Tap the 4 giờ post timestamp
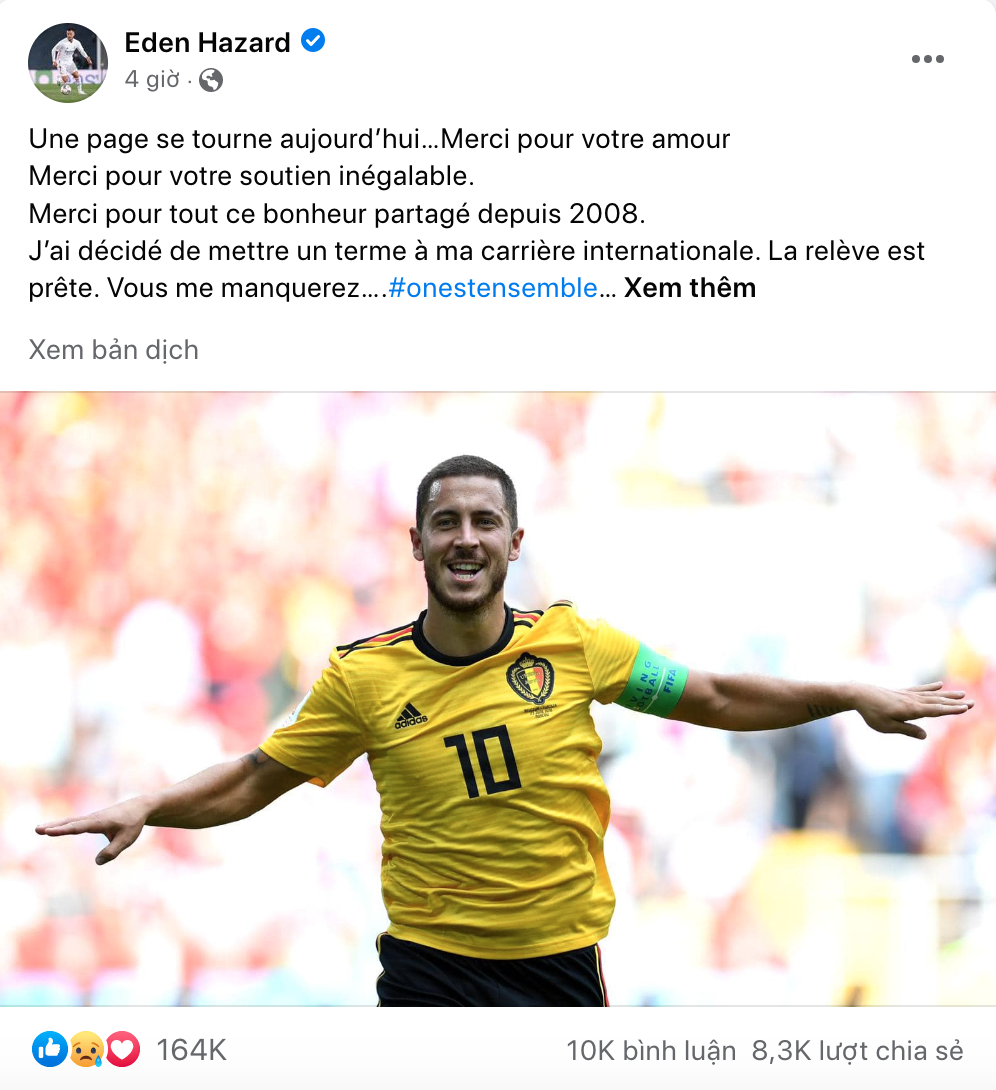Screen dimensions: 996x1090 click(x=152, y=80)
